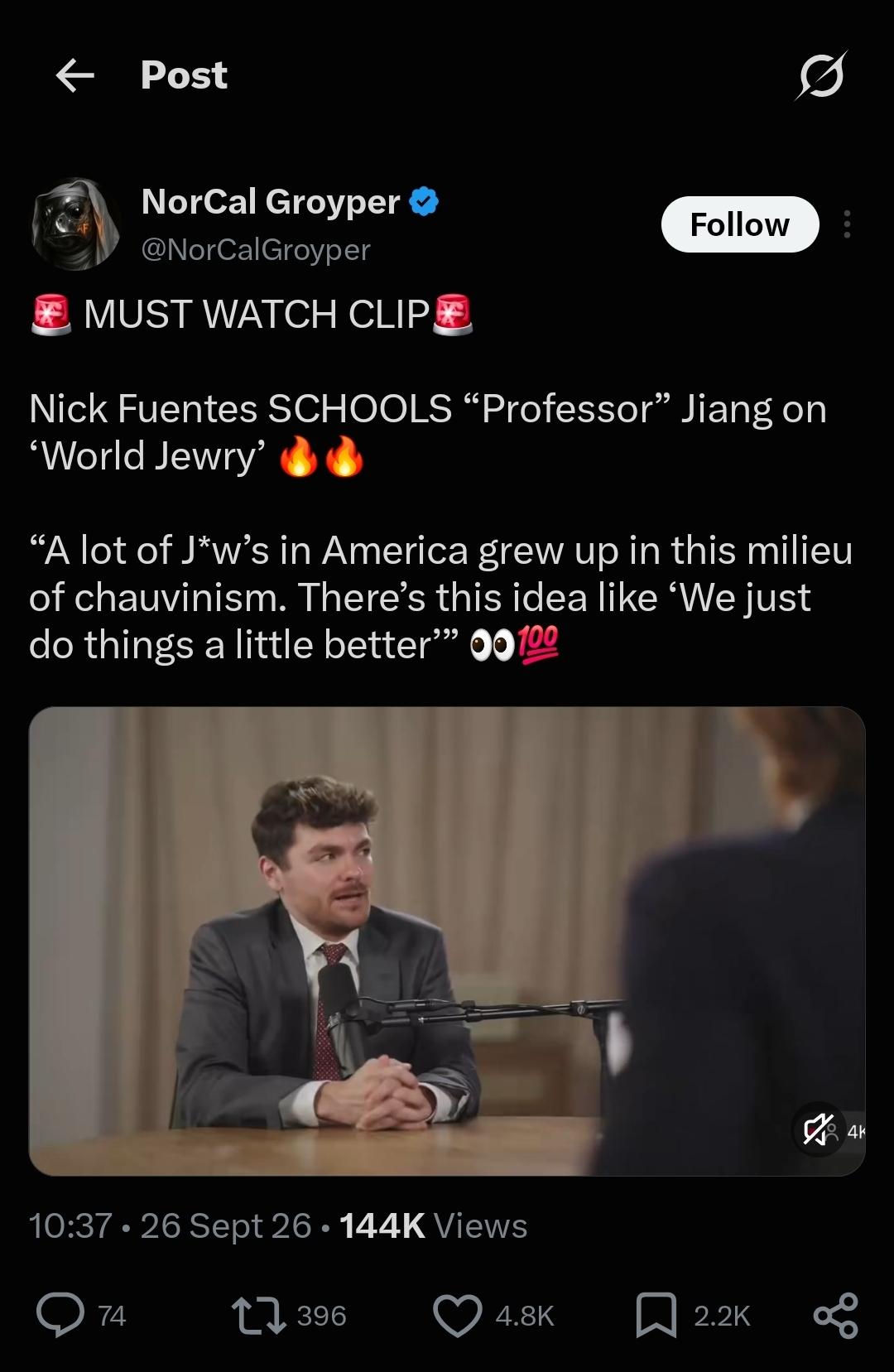Follow the NorCal Groyper account

[740, 224]
